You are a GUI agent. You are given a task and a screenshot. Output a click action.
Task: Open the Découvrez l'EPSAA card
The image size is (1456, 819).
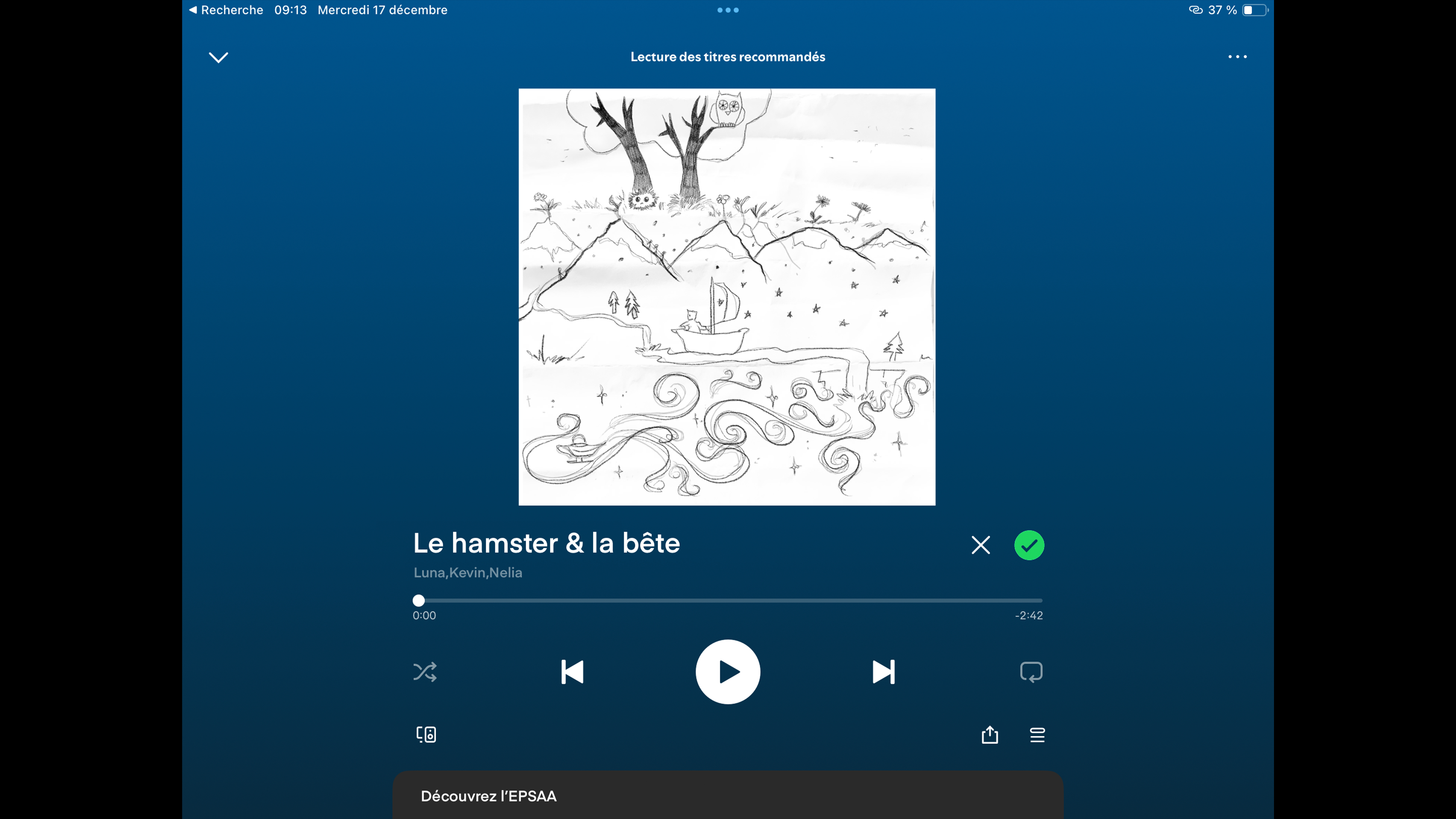pos(728,796)
